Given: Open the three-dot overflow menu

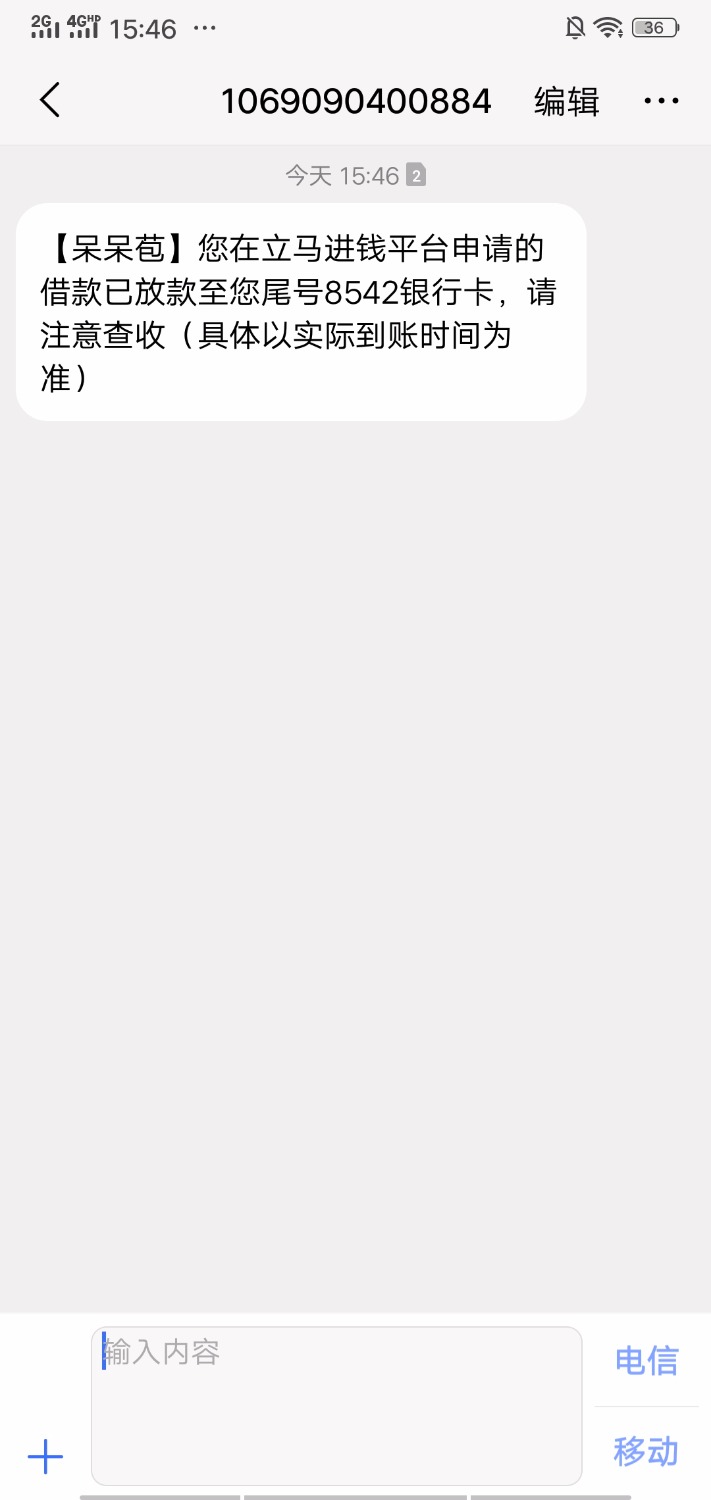Looking at the screenshot, I should [x=661, y=101].
